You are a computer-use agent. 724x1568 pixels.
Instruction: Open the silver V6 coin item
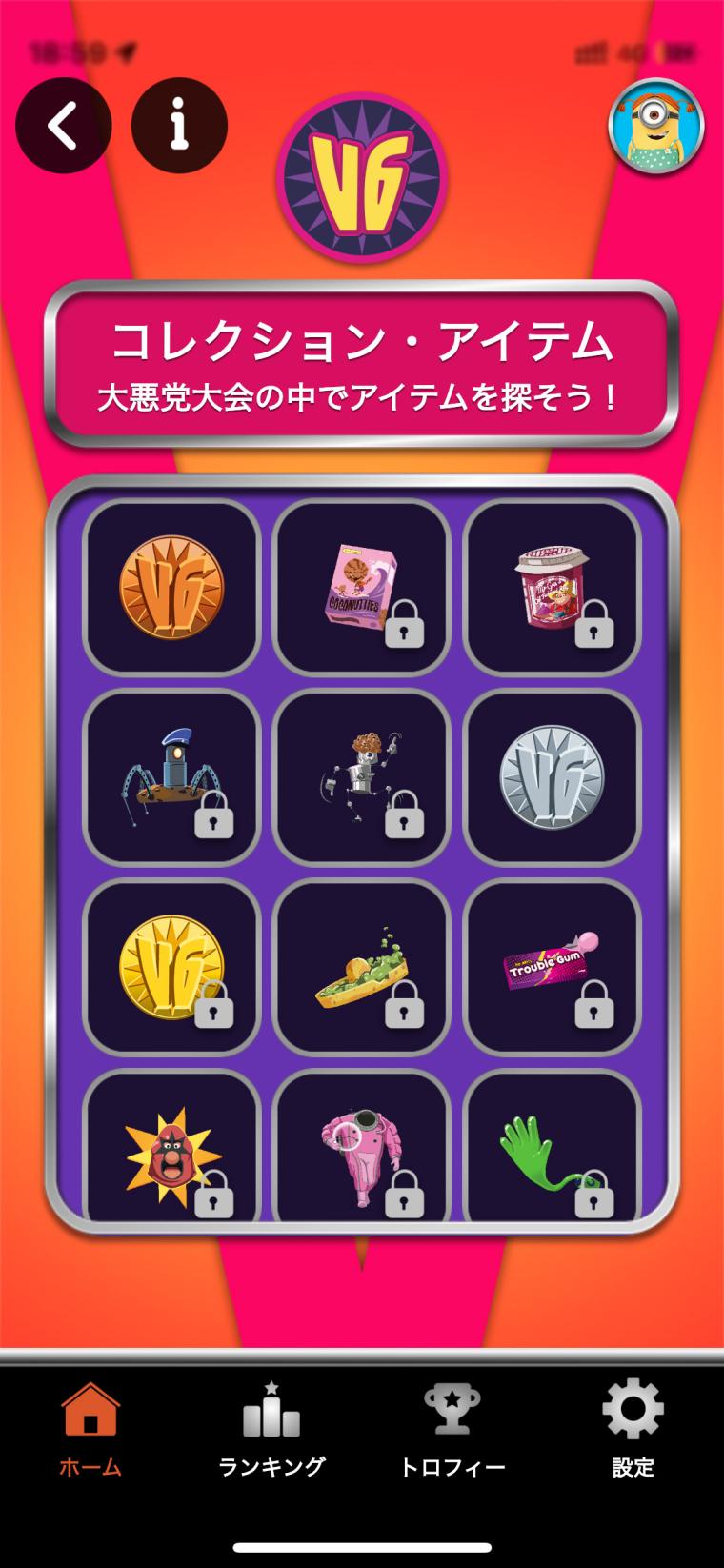pyautogui.click(x=552, y=777)
